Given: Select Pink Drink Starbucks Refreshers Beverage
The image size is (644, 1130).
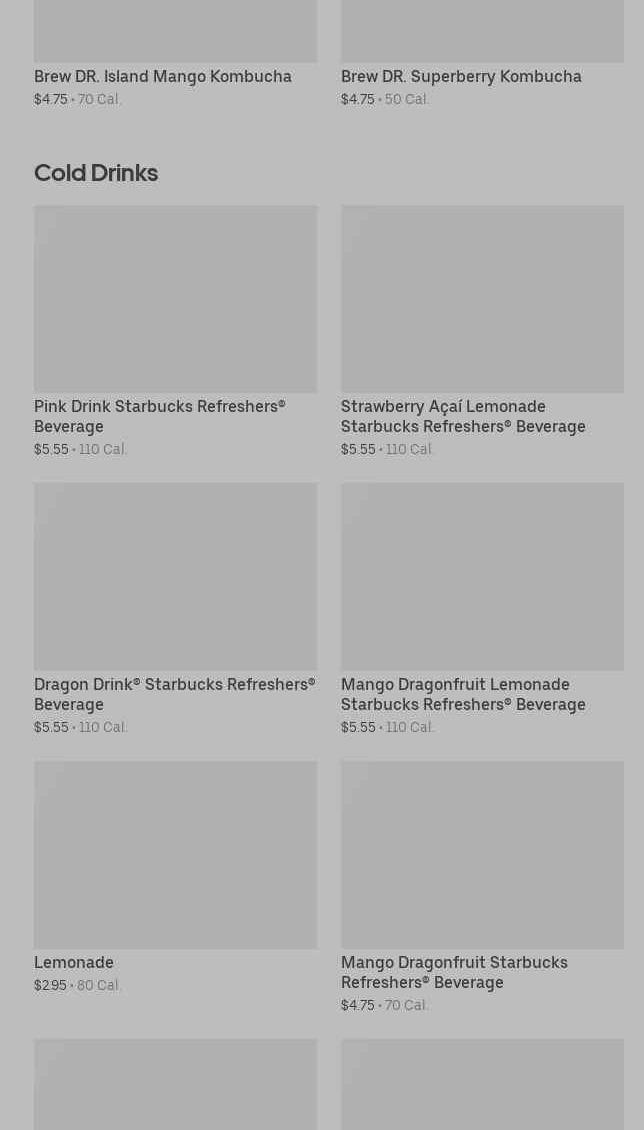Looking at the screenshot, I should (x=175, y=300).
